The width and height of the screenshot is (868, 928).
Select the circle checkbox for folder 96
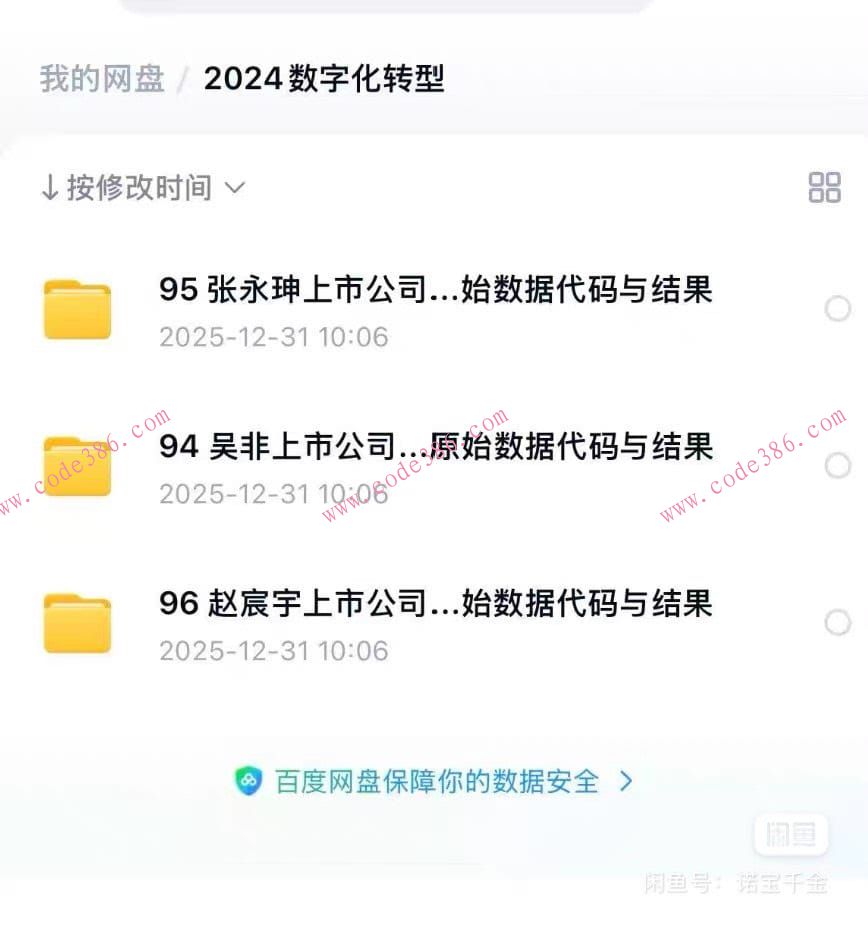[x=838, y=622]
